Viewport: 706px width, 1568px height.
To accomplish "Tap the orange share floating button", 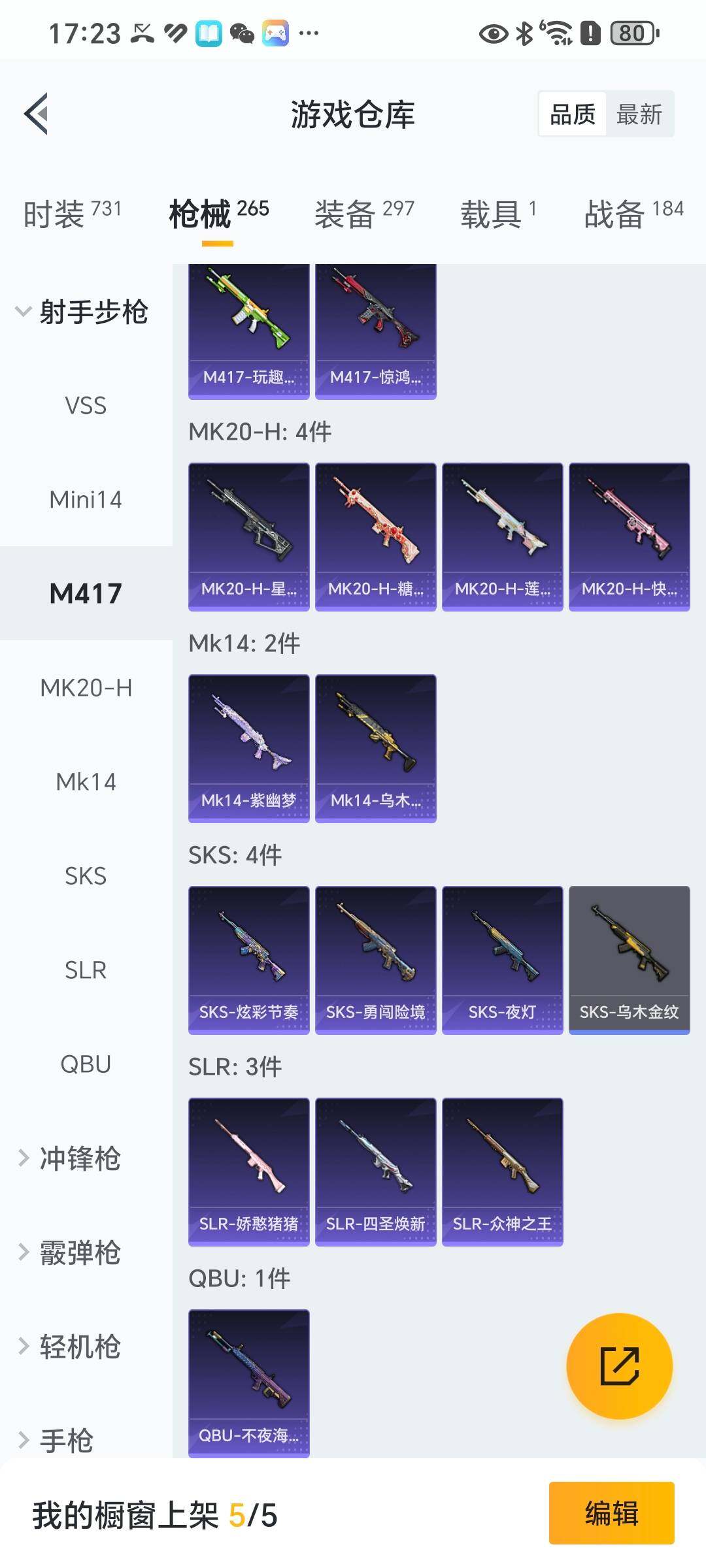I will pos(619,1366).
